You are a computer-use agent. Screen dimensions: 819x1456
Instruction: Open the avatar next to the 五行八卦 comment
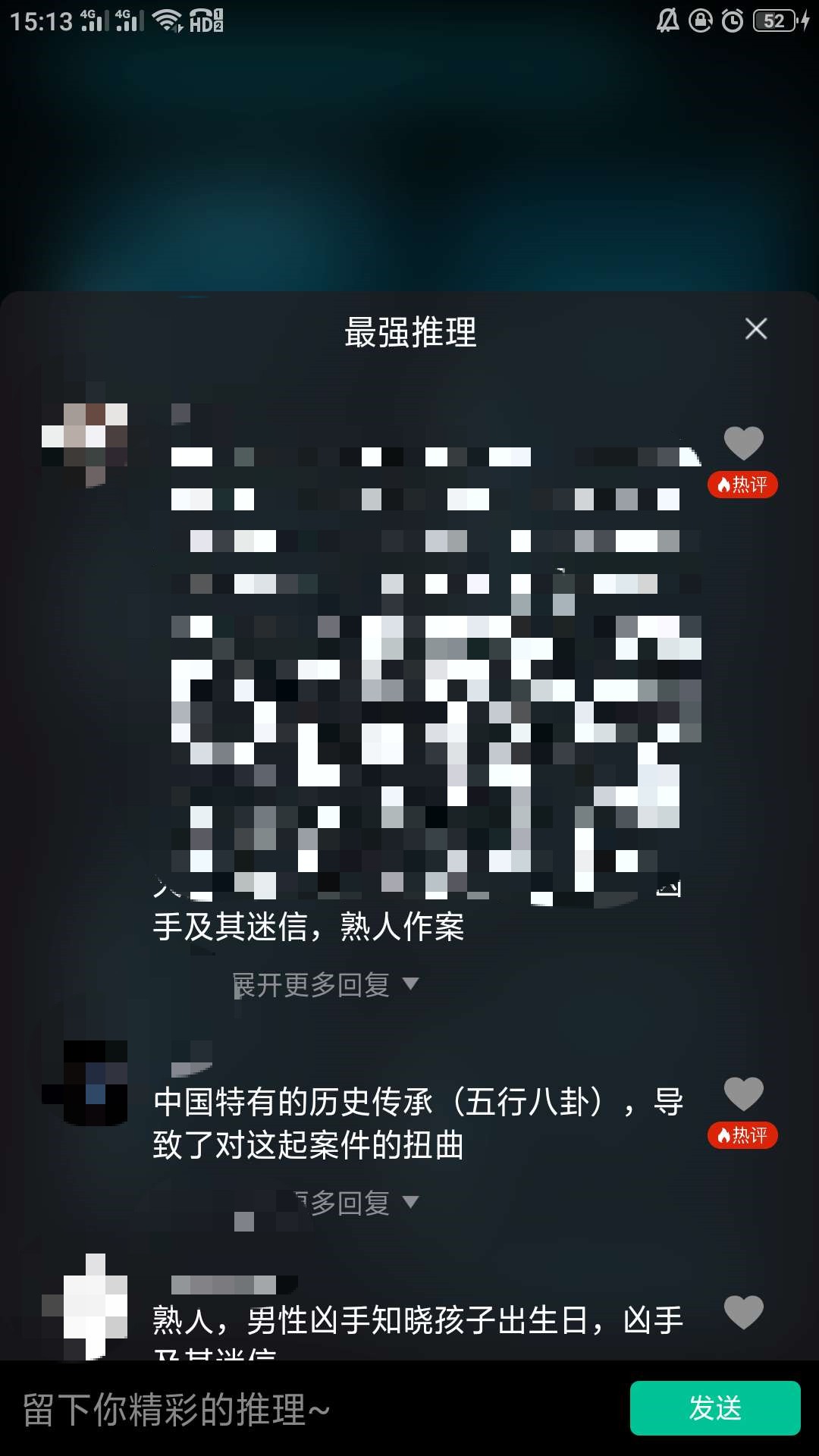(85, 1083)
